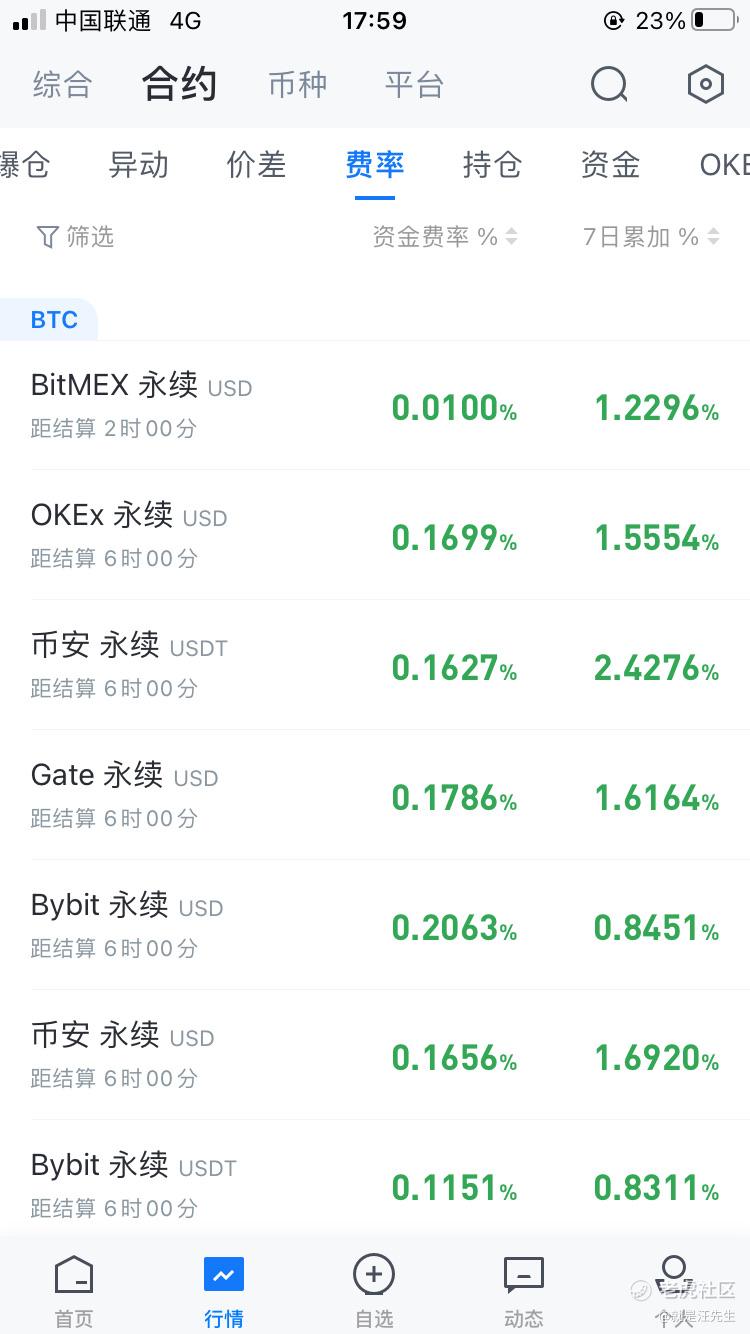
Task: Select the 持仓 sub-tab
Action: (492, 165)
